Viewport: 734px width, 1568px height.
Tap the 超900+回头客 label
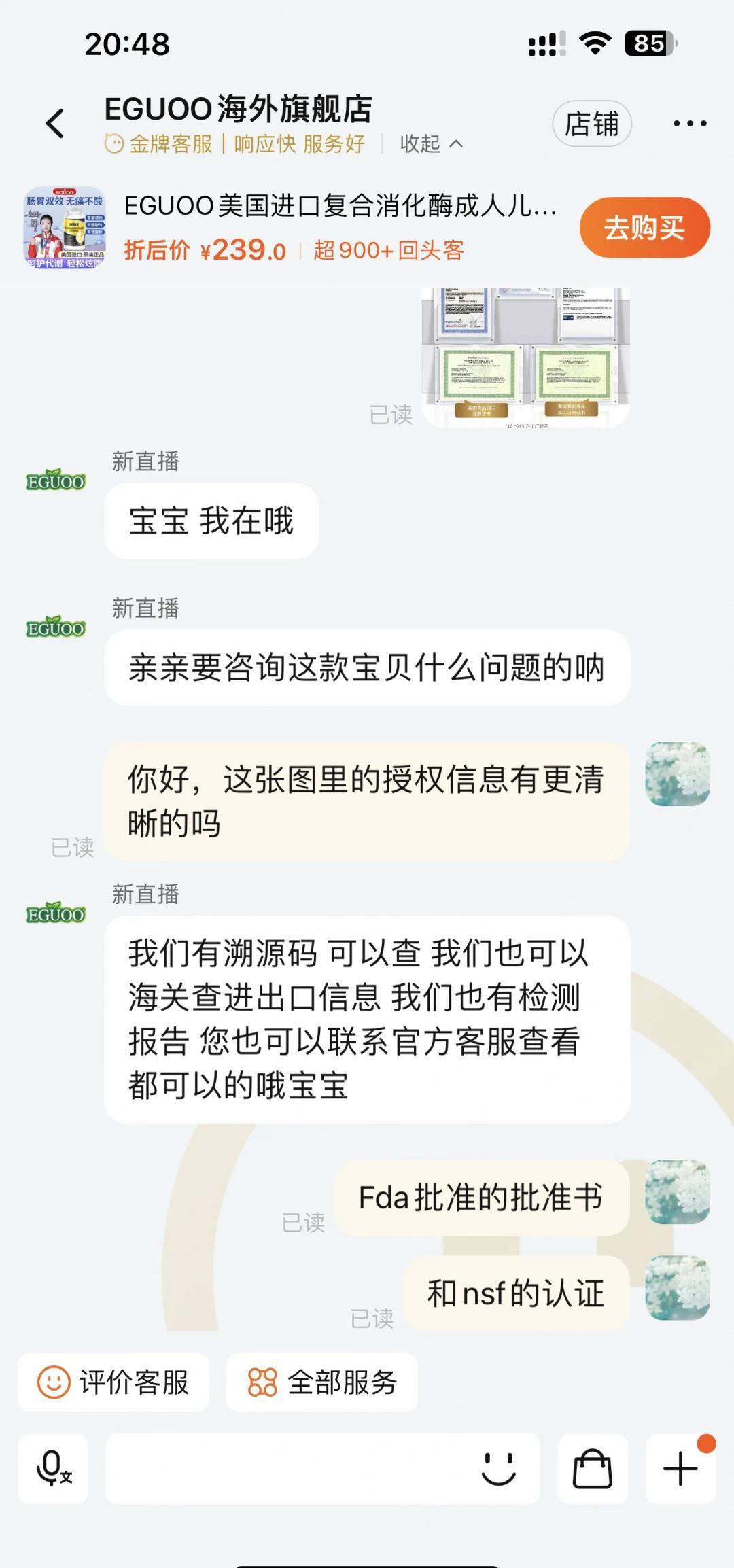tap(391, 251)
